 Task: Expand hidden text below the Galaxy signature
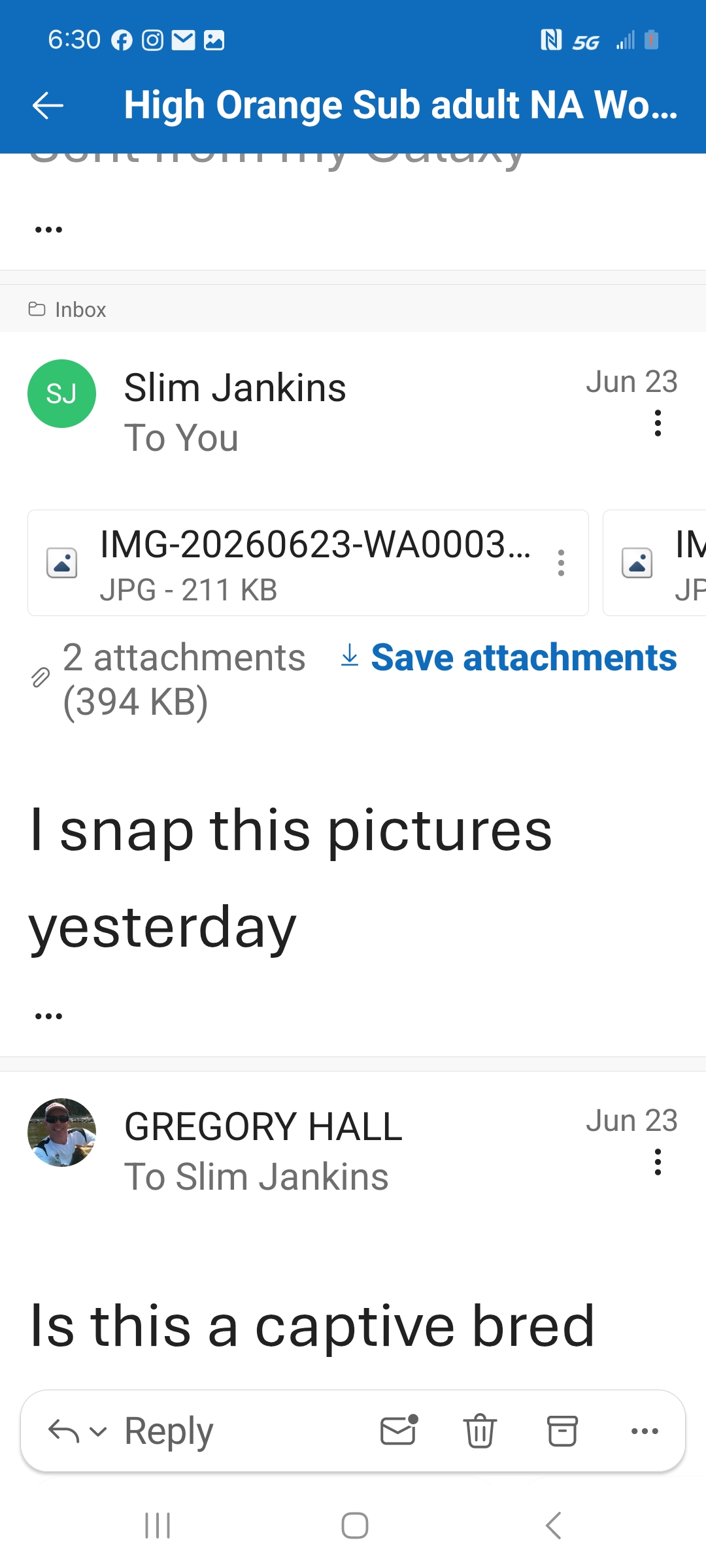48,229
